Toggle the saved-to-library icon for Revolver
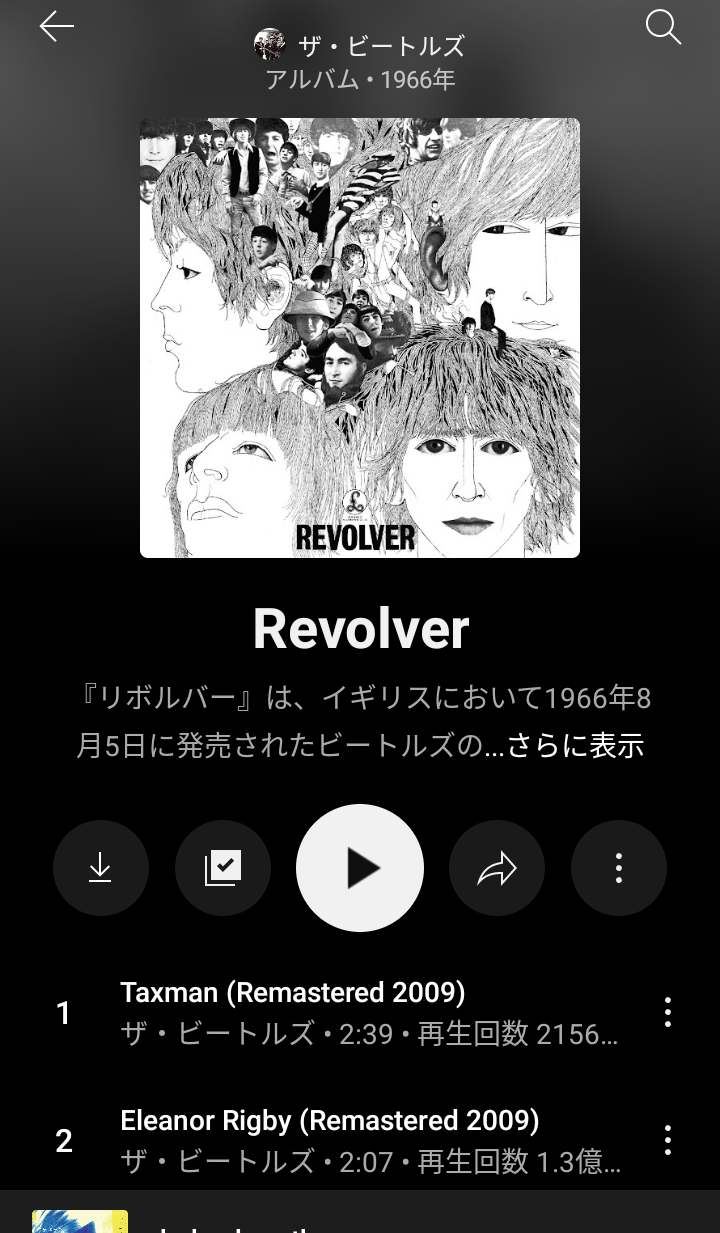This screenshot has width=720, height=1233. click(x=223, y=868)
